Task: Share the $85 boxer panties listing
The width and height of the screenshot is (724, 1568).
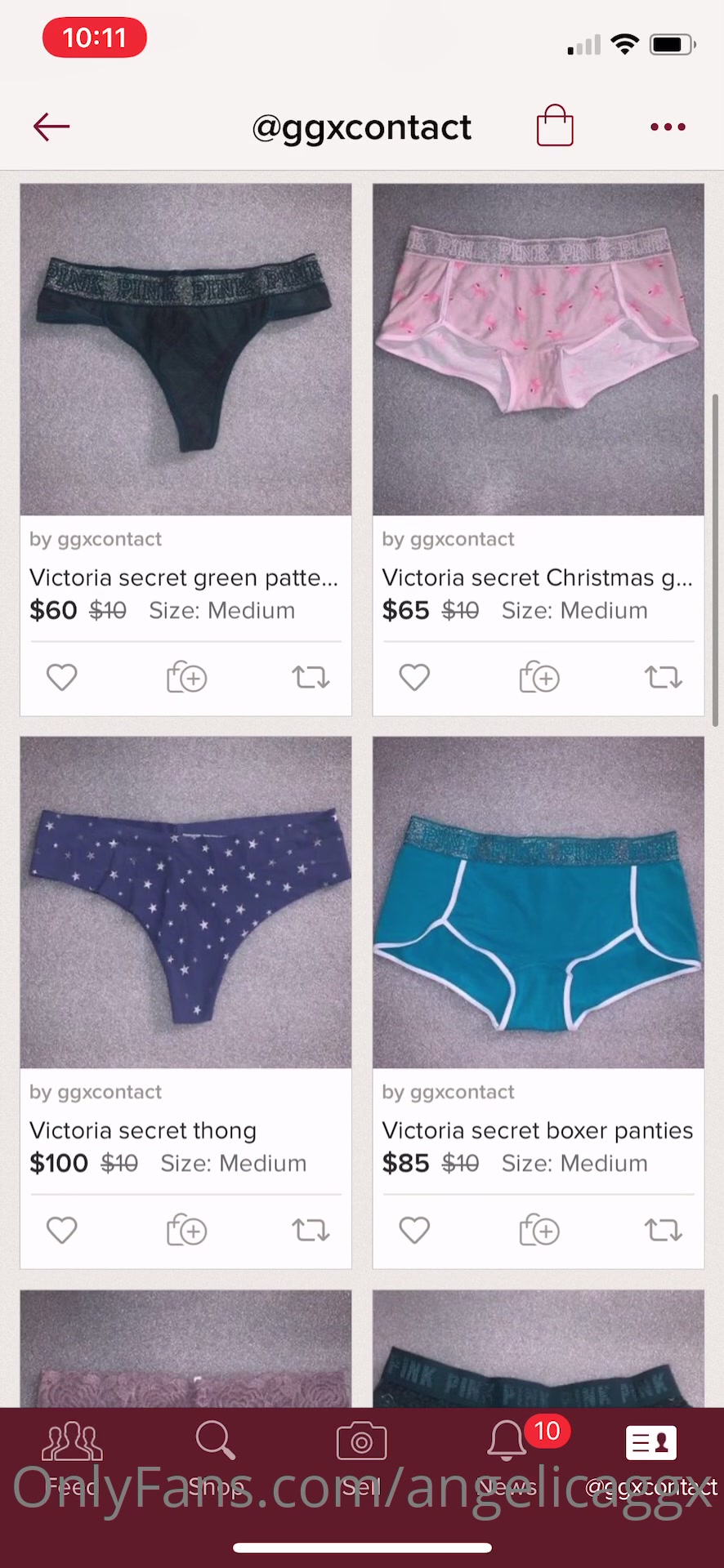Action: click(x=663, y=1230)
